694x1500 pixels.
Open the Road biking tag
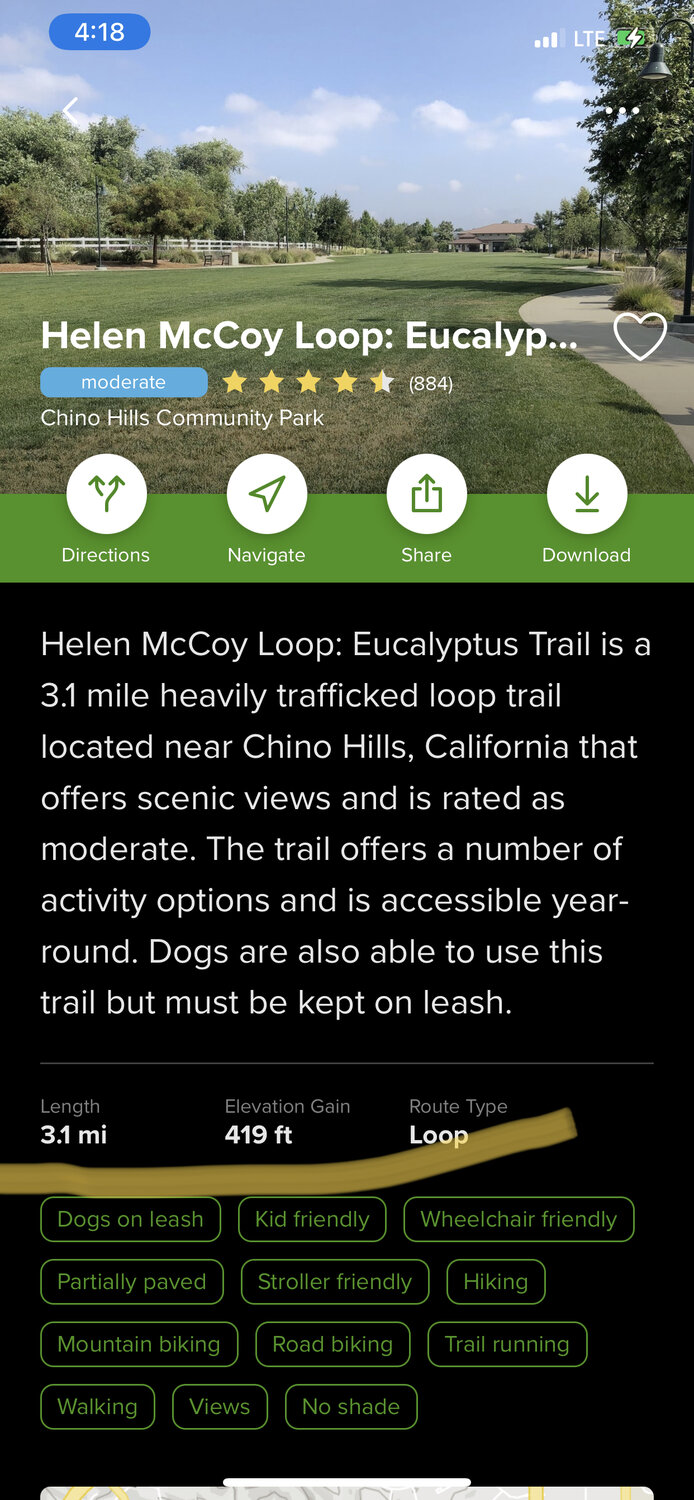pyautogui.click(x=333, y=1344)
